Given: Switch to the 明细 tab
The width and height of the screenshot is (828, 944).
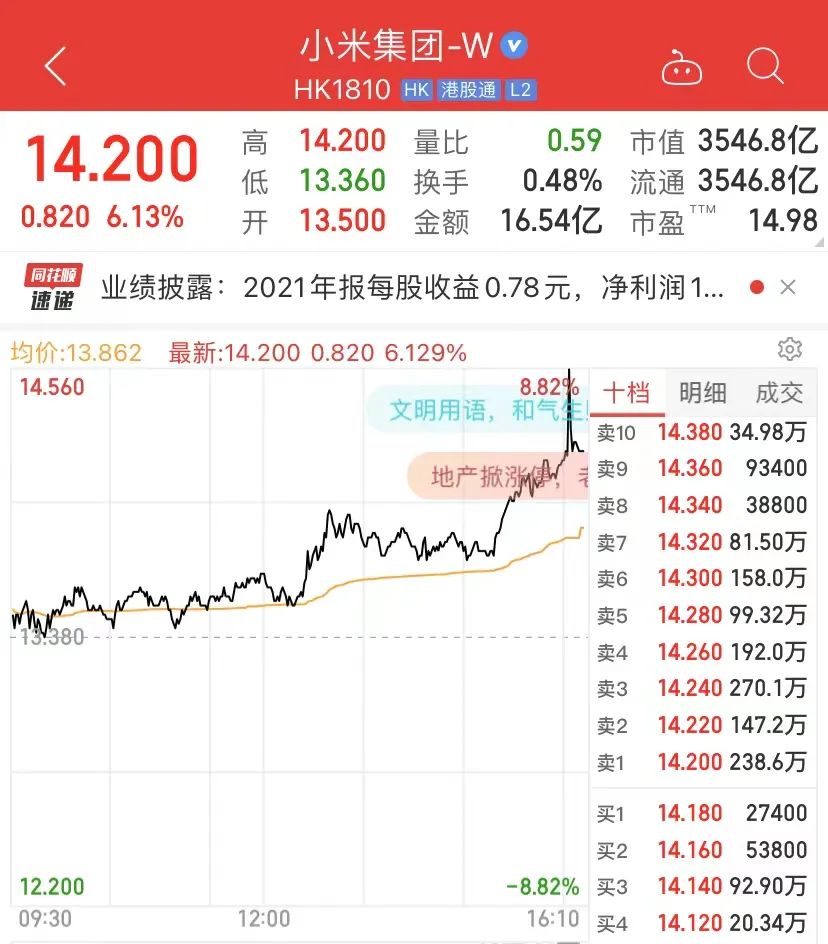Looking at the screenshot, I should 703,392.
